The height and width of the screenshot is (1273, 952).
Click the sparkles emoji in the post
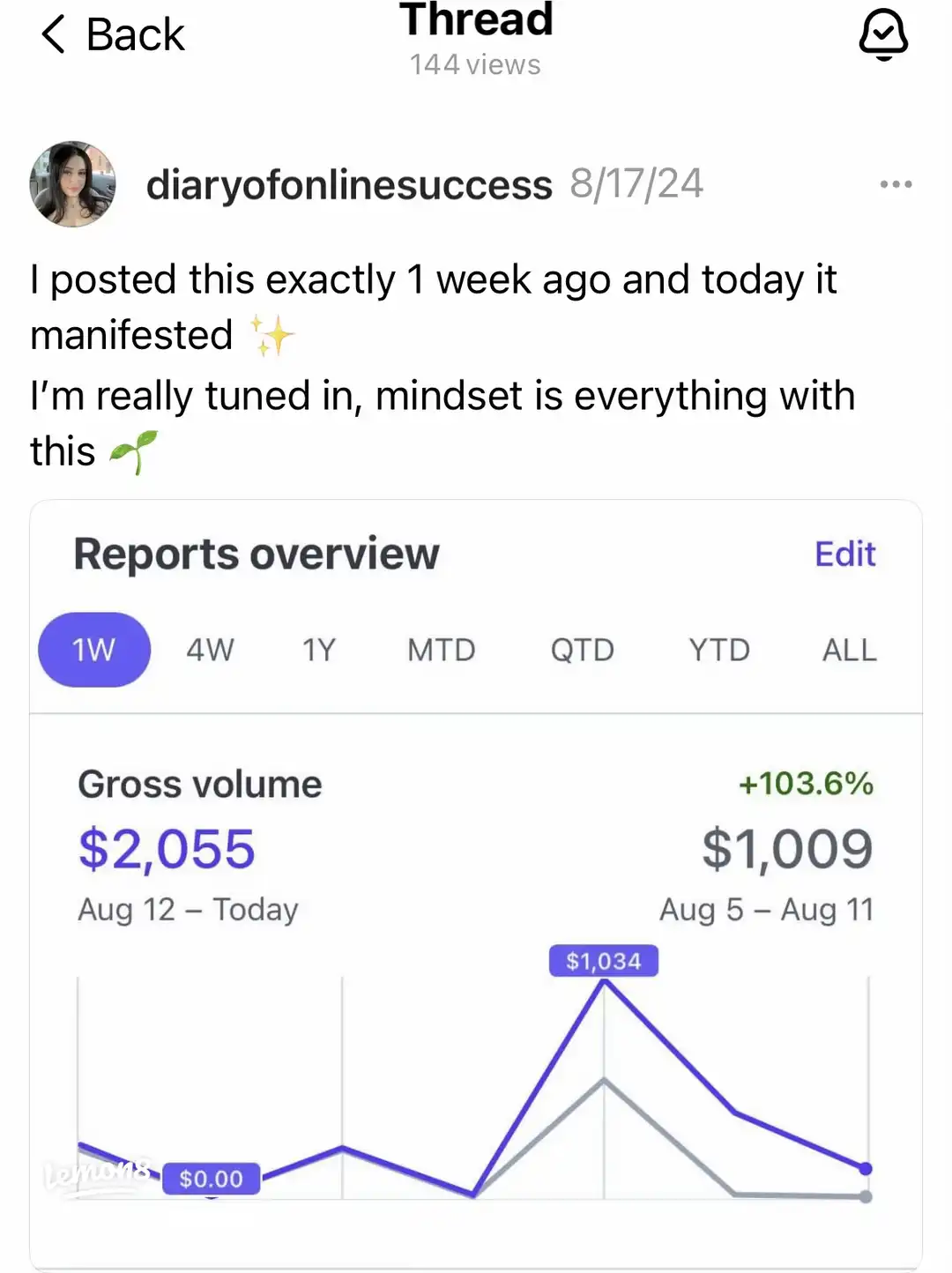(x=273, y=335)
